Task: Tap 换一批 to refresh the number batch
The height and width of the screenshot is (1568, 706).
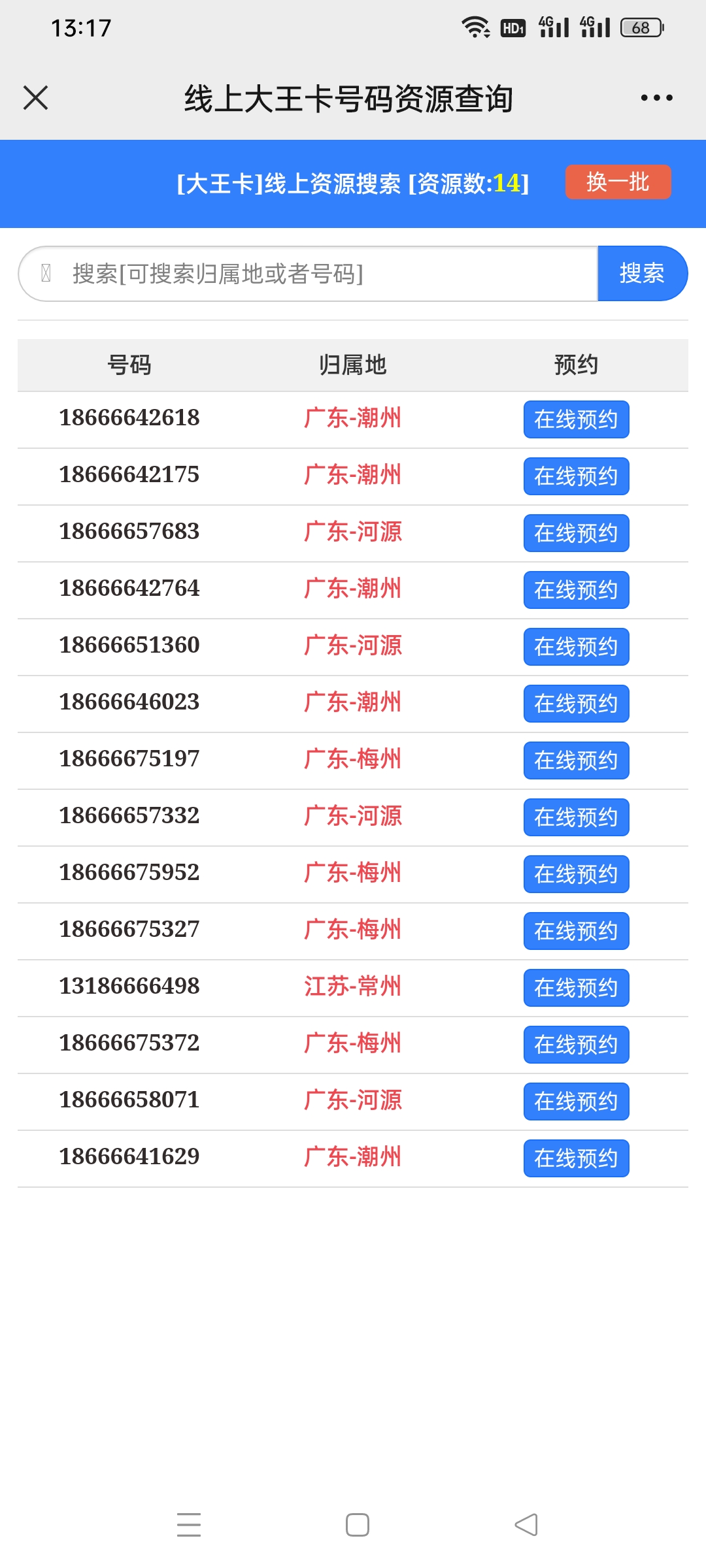Action: (x=618, y=182)
